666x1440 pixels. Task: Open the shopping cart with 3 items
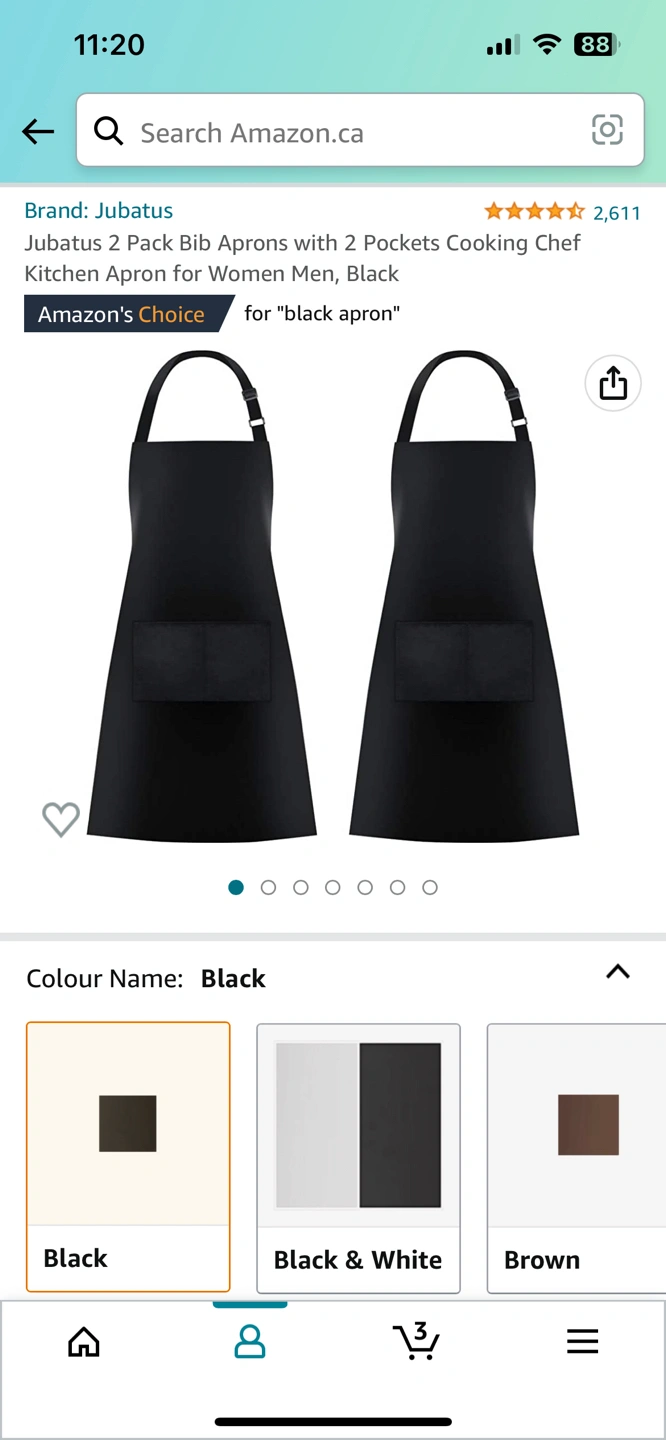[416, 1341]
